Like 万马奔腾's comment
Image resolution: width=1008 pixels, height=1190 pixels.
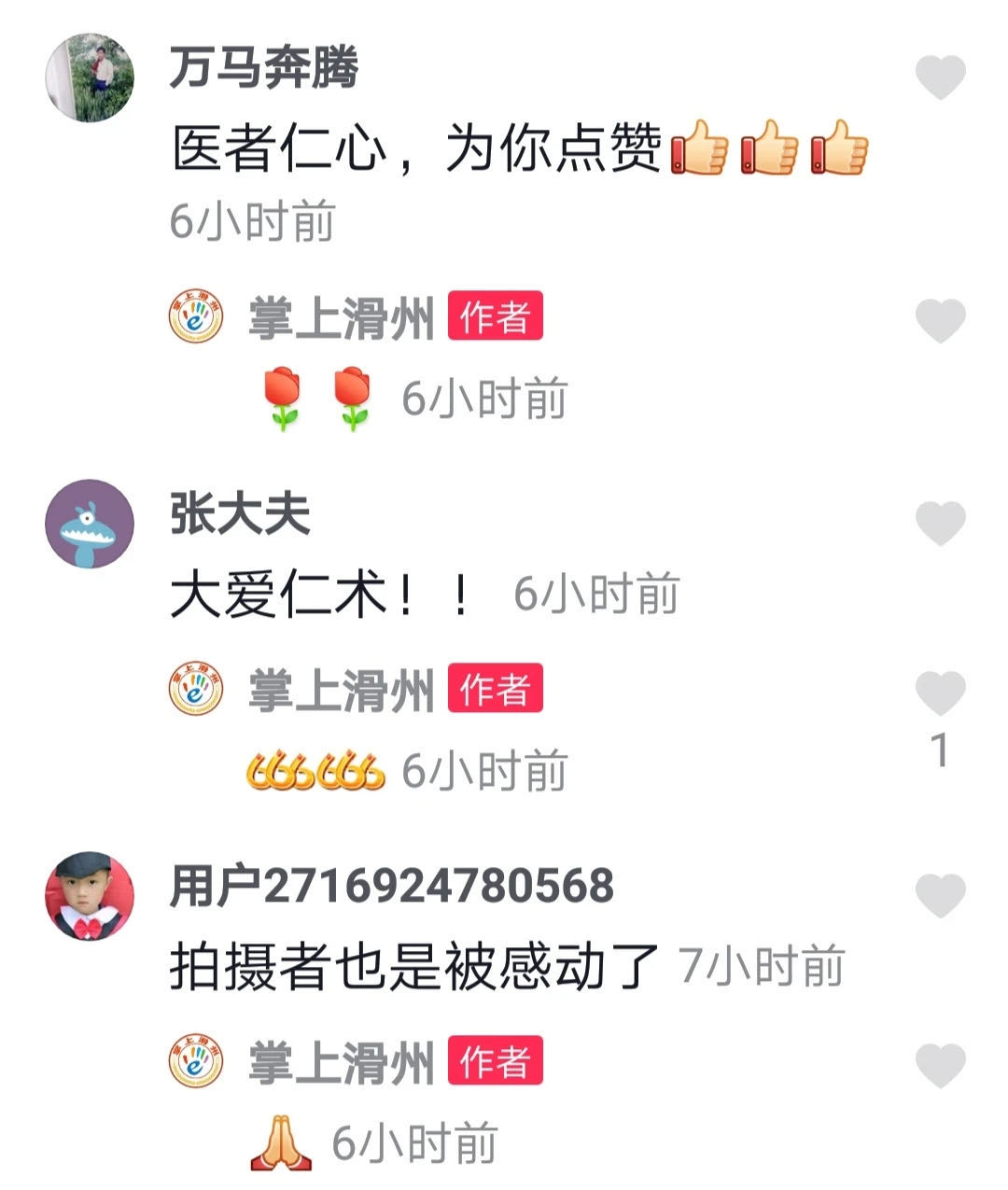coord(940,77)
